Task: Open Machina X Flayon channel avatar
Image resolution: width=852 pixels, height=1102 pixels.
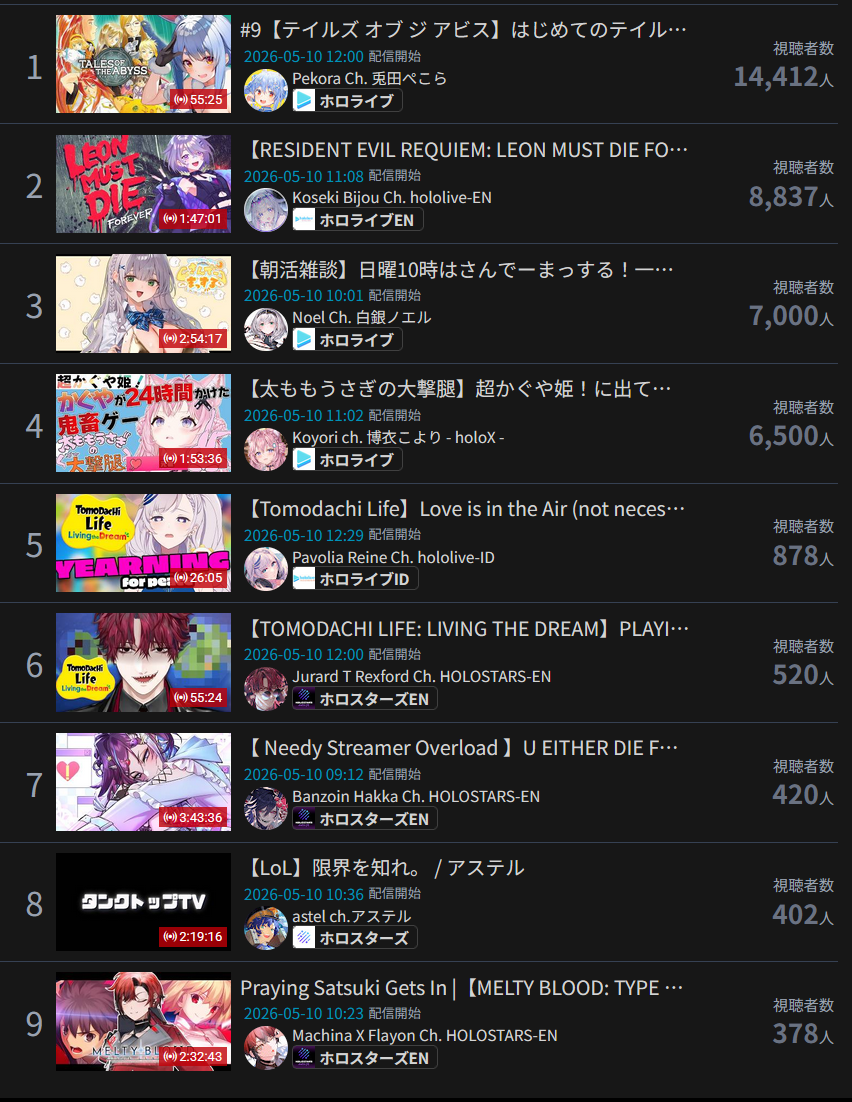Action: point(266,1047)
